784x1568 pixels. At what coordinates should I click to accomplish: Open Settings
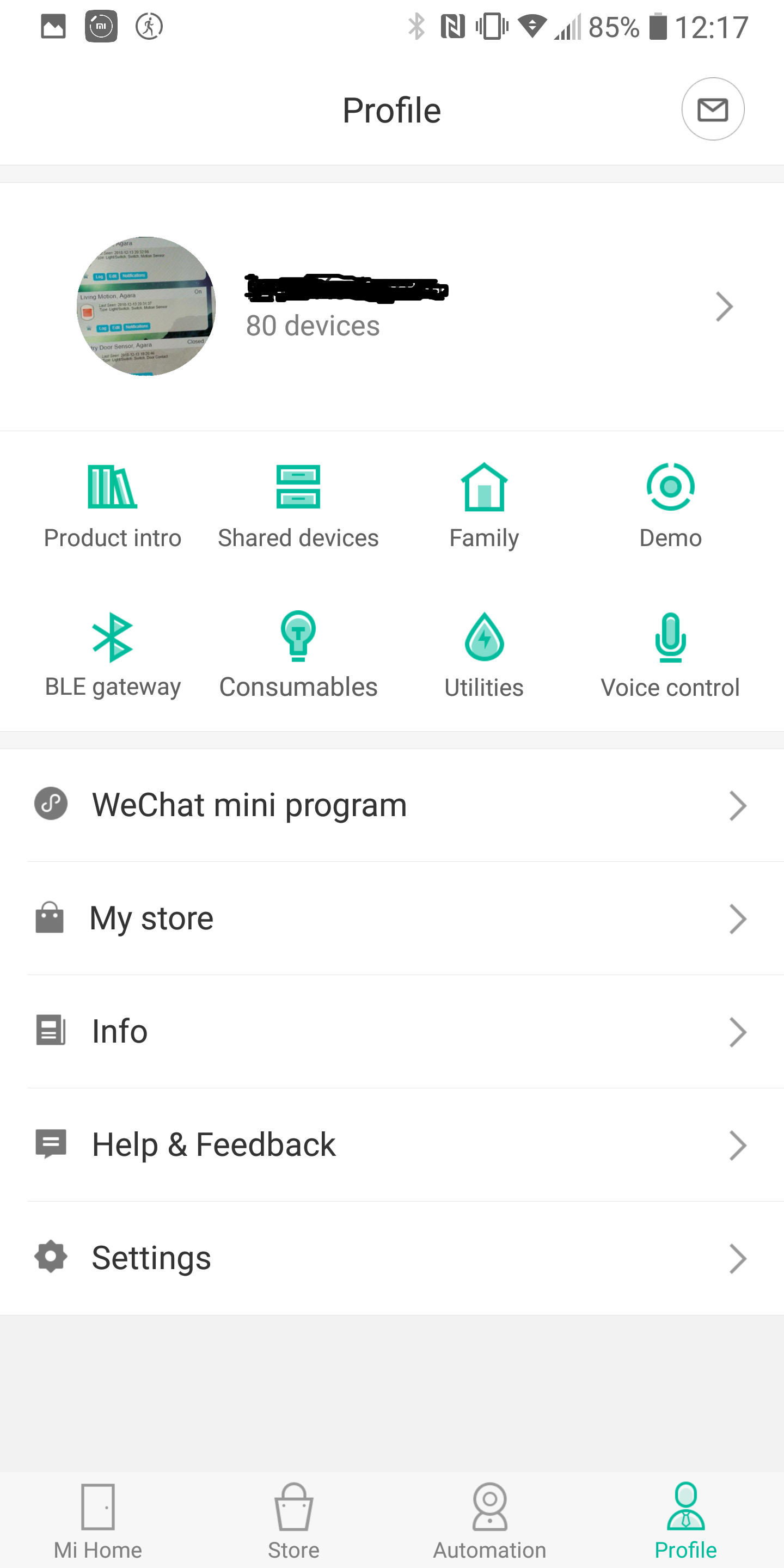click(392, 1258)
